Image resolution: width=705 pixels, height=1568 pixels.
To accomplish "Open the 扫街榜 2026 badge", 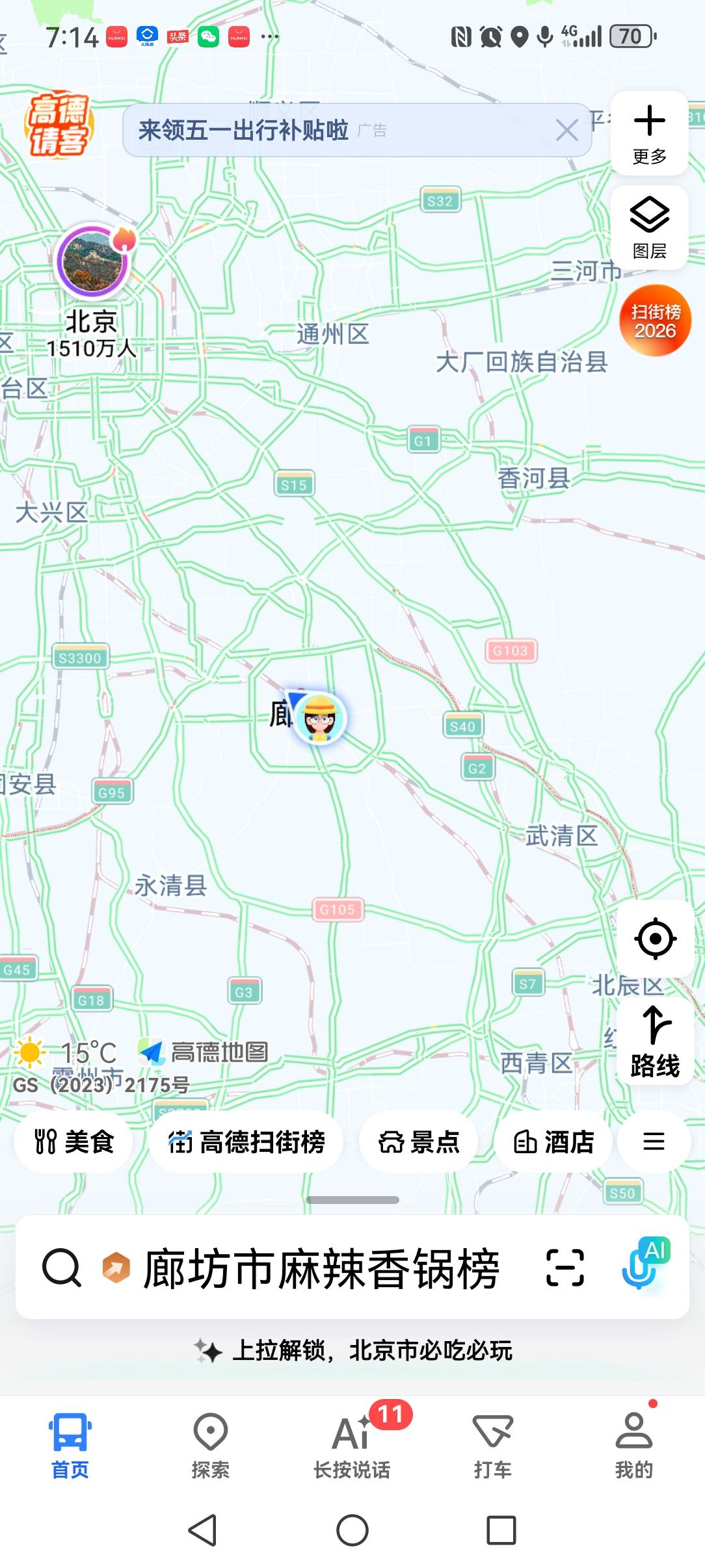I will coord(654,320).
